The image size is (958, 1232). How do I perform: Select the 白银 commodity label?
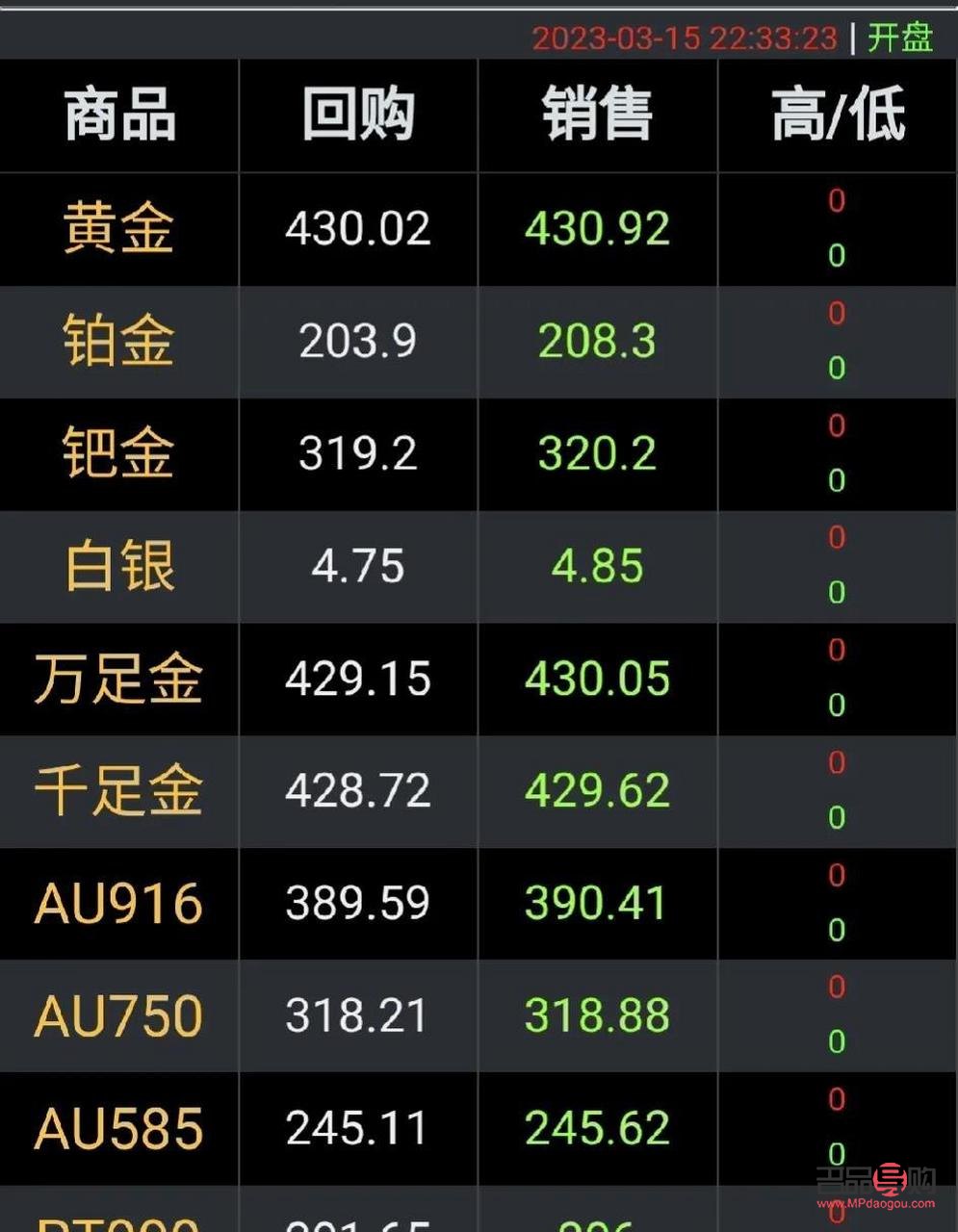118,567
